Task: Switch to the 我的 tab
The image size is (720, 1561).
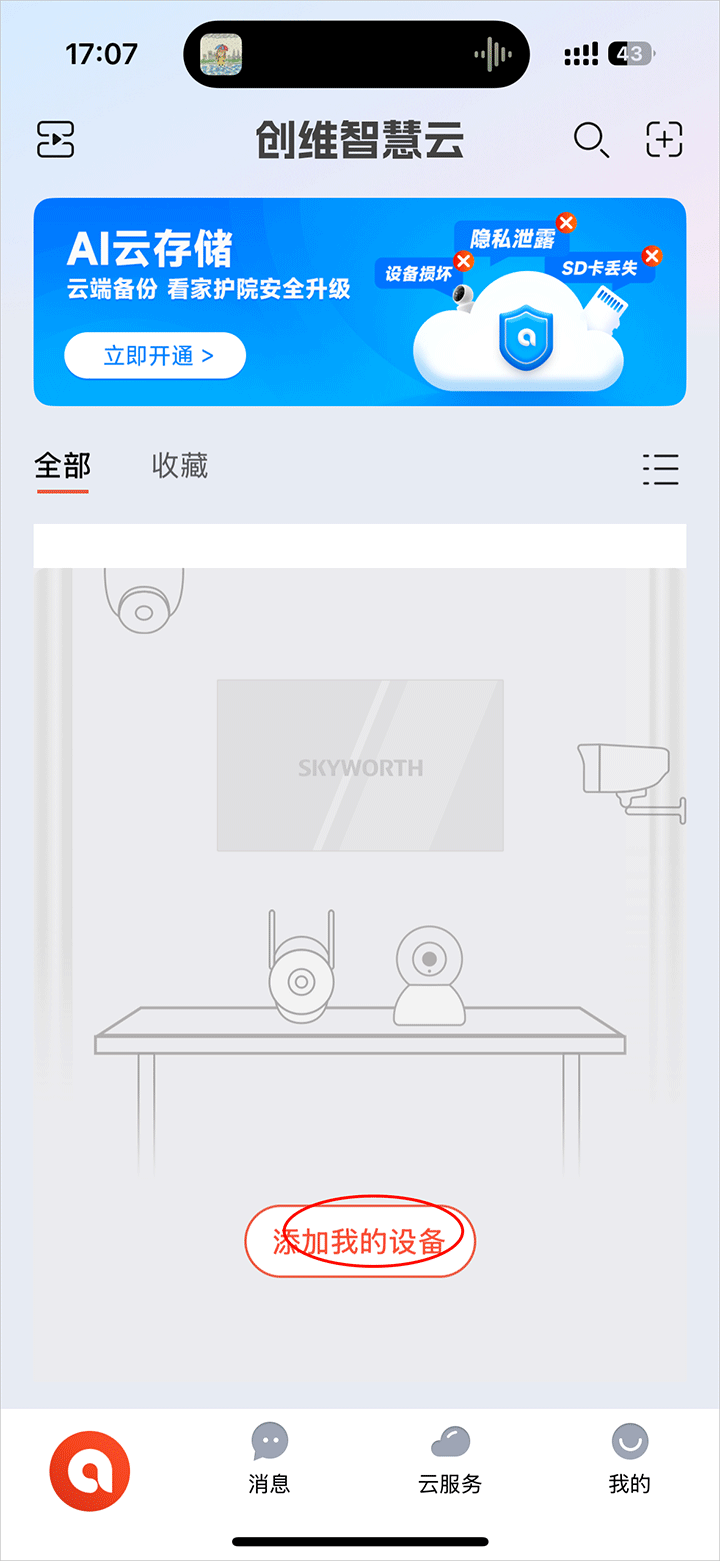Action: [630, 1460]
